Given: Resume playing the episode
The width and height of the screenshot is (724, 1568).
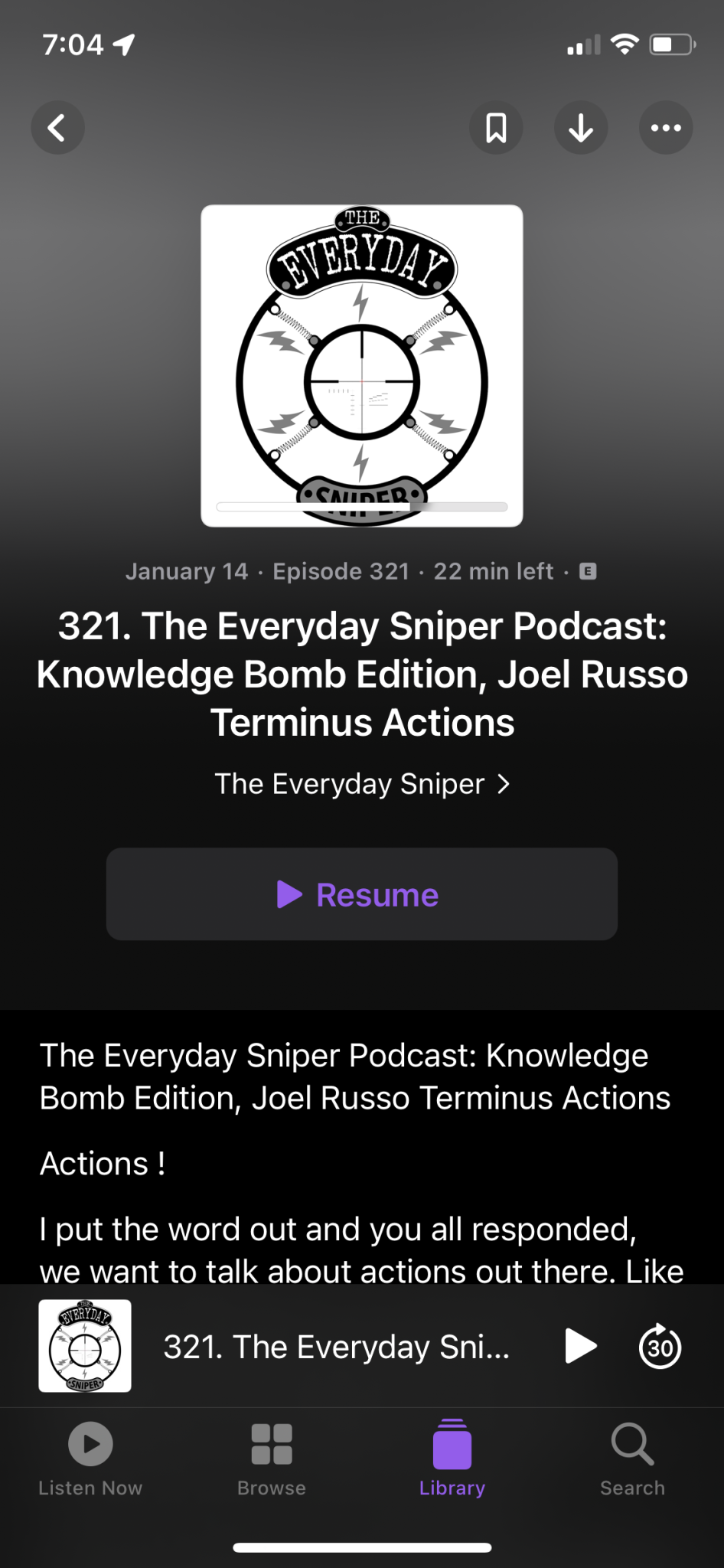Looking at the screenshot, I should 361,894.
